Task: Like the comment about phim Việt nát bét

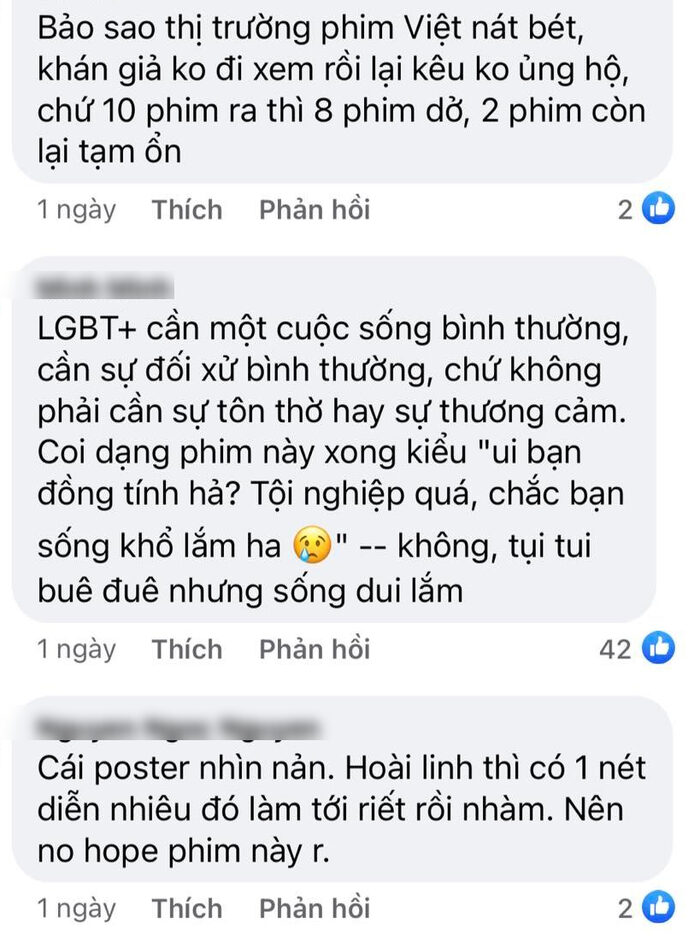Action: click(x=187, y=210)
